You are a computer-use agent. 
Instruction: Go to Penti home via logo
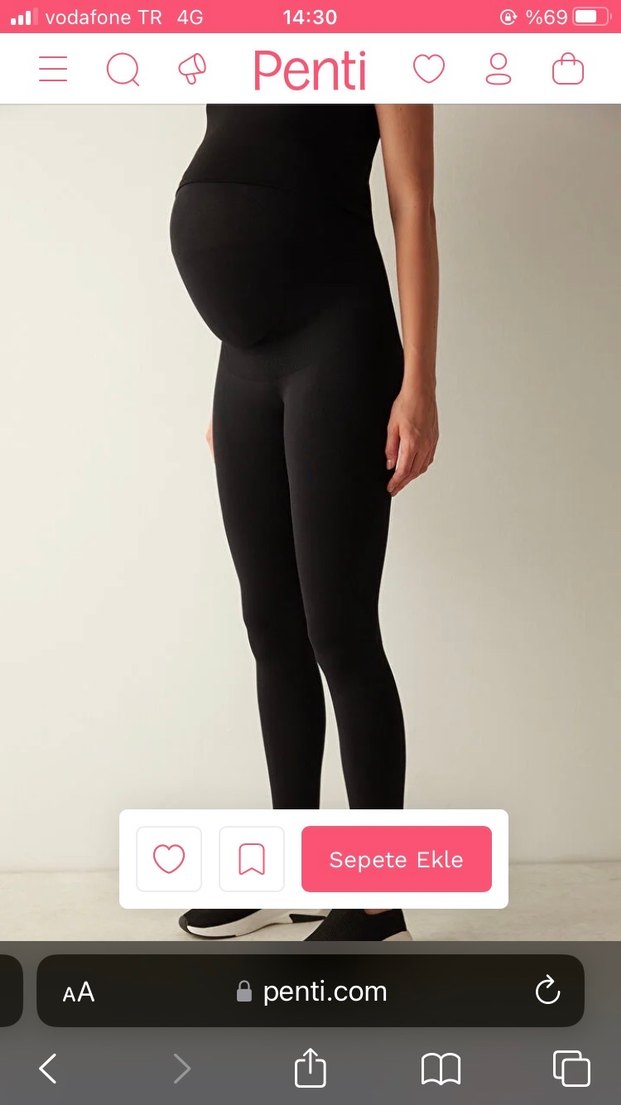[x=310, y=70]
